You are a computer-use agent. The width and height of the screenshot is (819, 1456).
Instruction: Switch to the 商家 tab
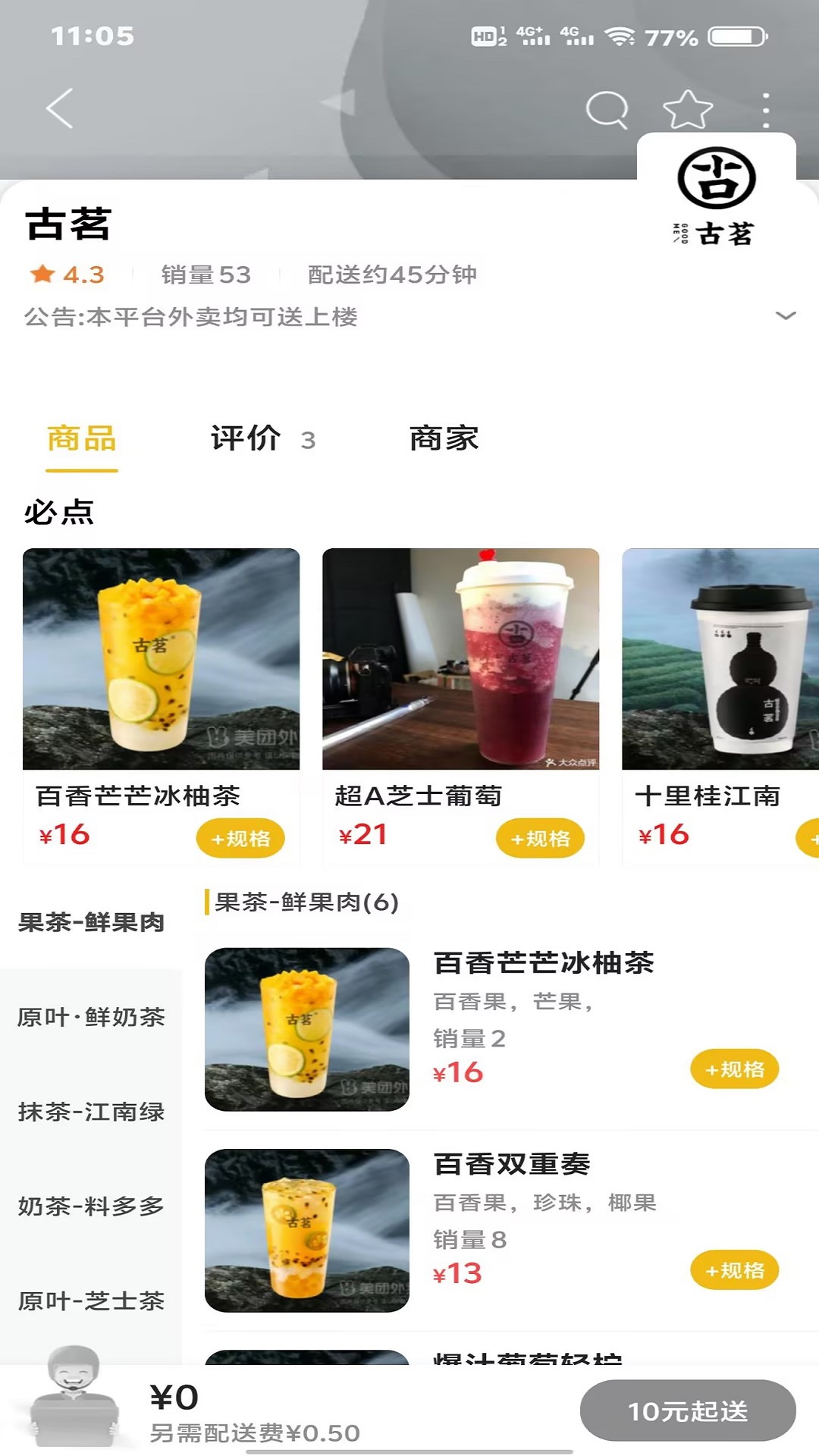click(x=444, y=439)
